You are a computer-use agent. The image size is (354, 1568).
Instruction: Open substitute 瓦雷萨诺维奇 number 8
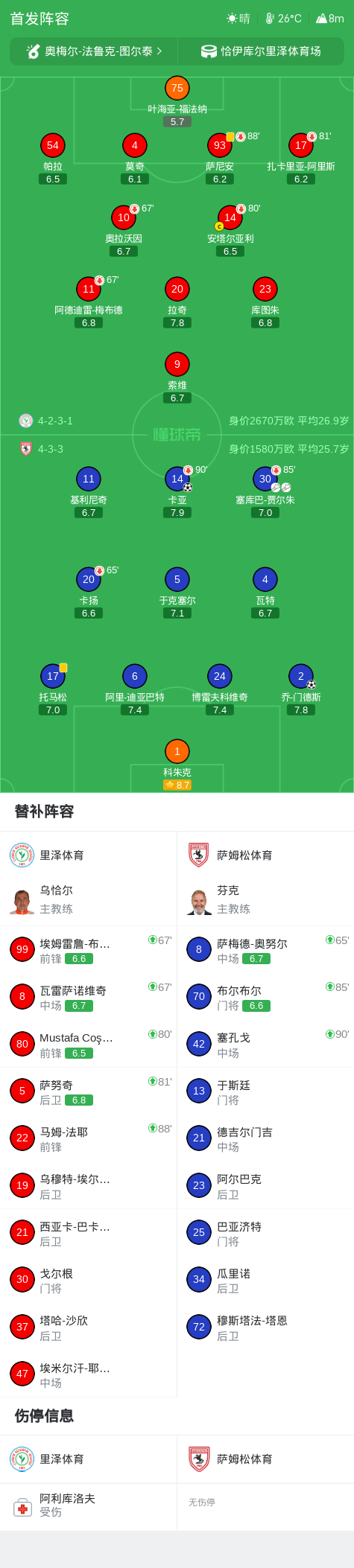tap(89, 997)
